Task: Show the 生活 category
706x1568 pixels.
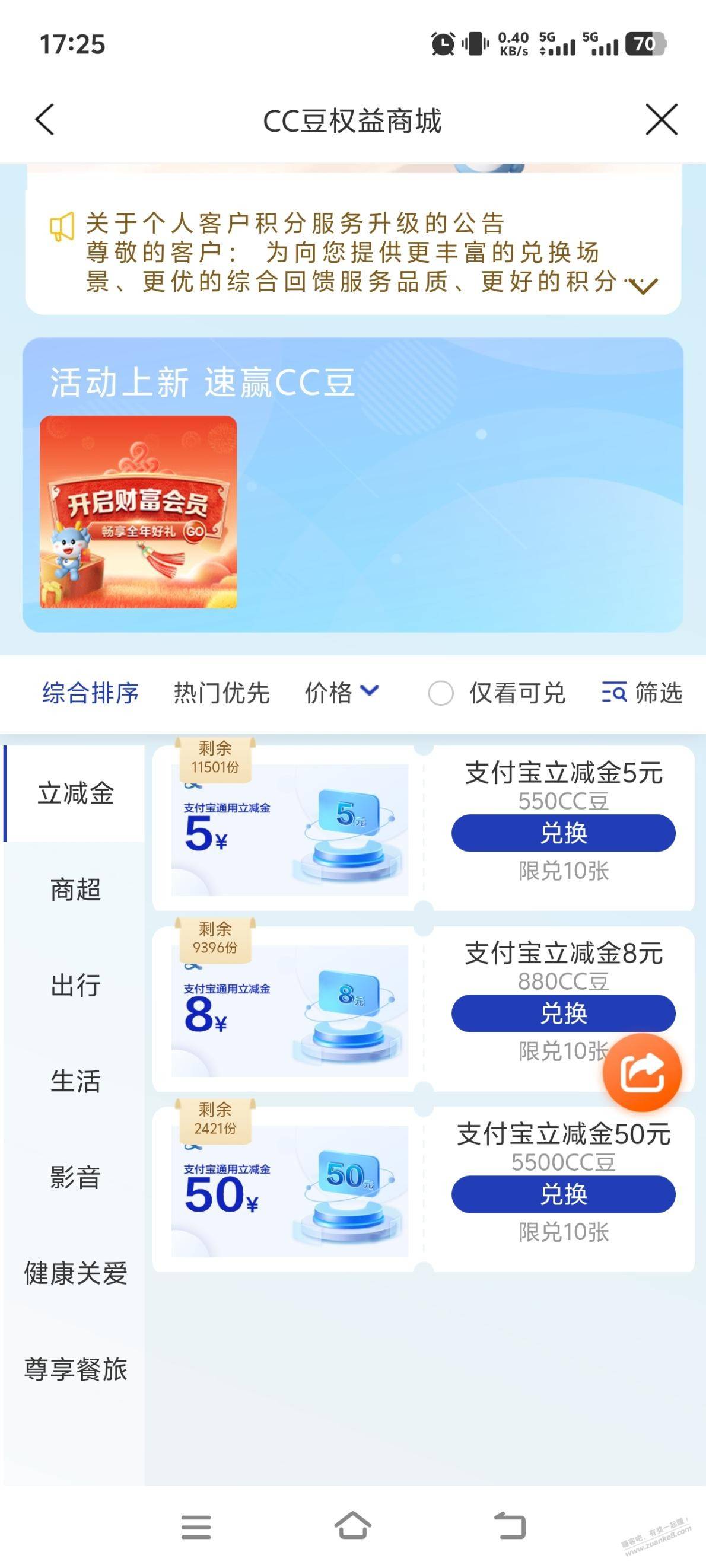Action: click(75, 1081)
